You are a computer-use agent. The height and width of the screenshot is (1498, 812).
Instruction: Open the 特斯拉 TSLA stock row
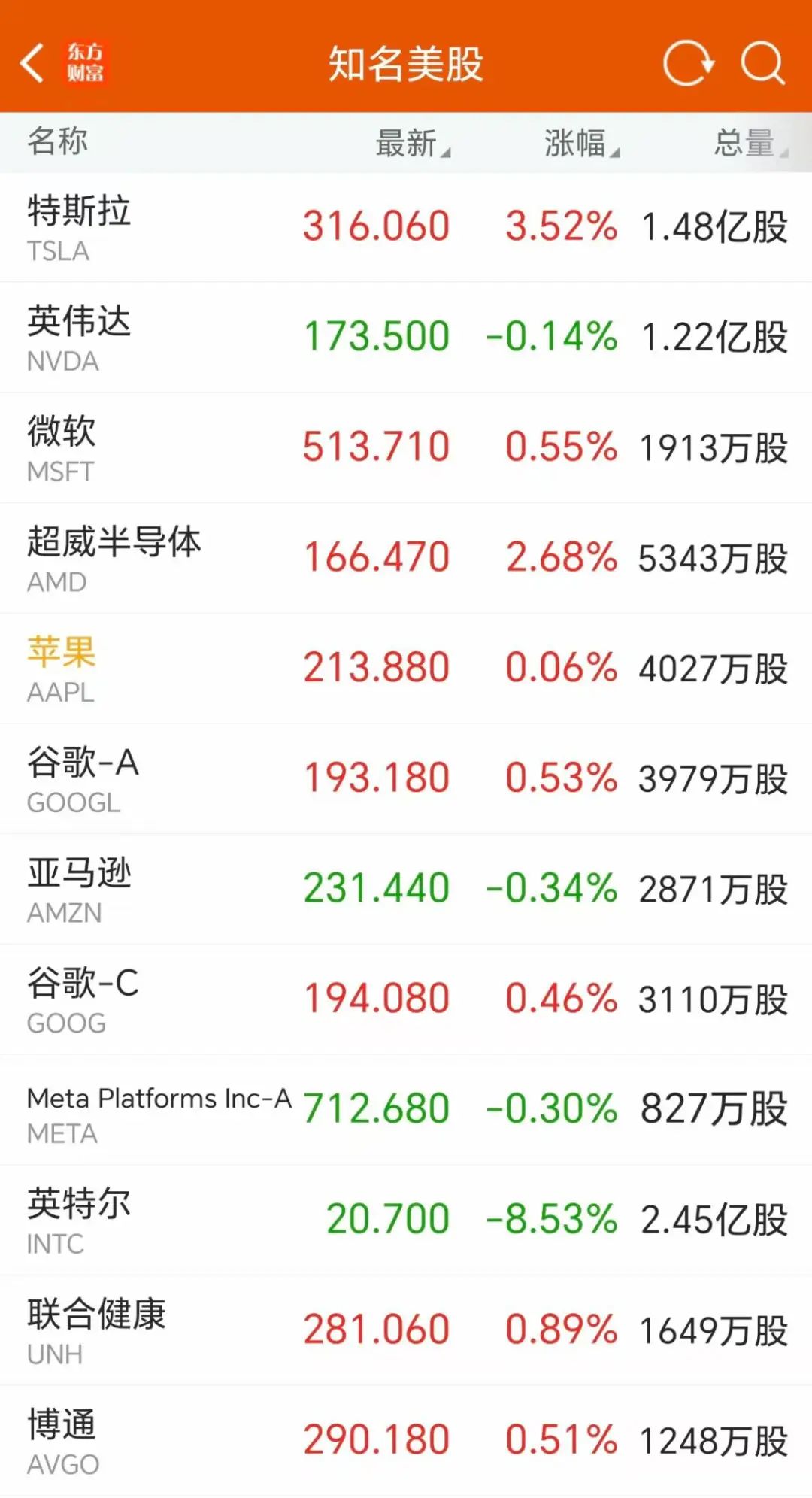(x=406, y=228)
